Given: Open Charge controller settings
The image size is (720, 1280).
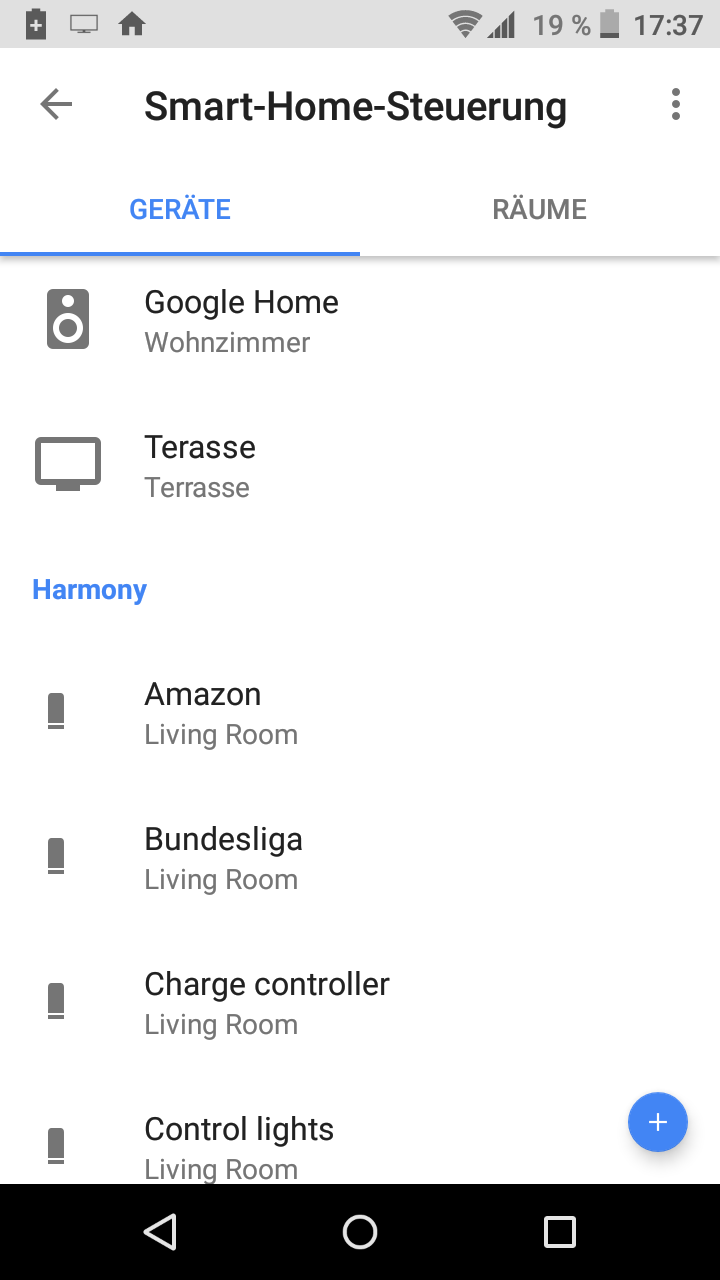Looking at the screenshot, I should click(266, 1002).
